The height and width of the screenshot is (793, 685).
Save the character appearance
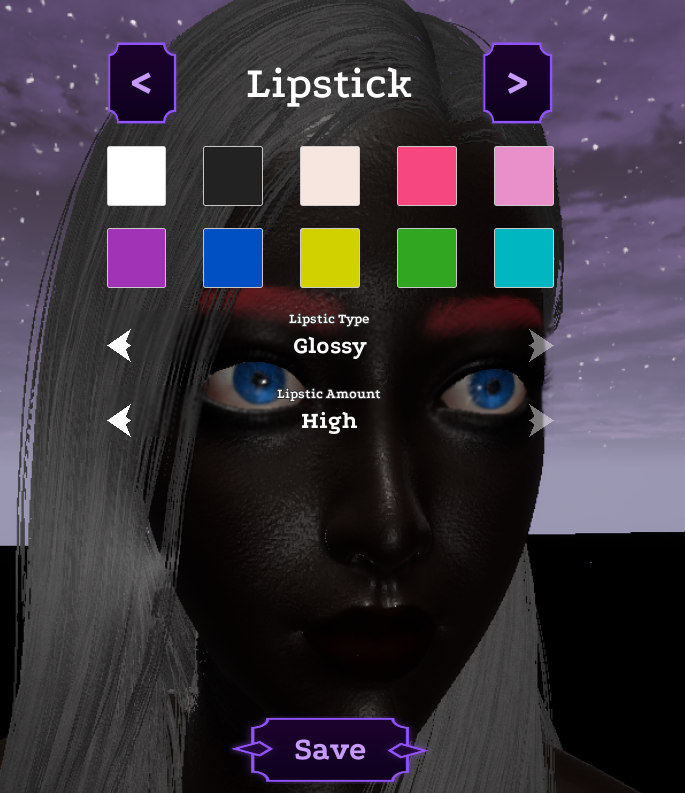tap(330, 749)
